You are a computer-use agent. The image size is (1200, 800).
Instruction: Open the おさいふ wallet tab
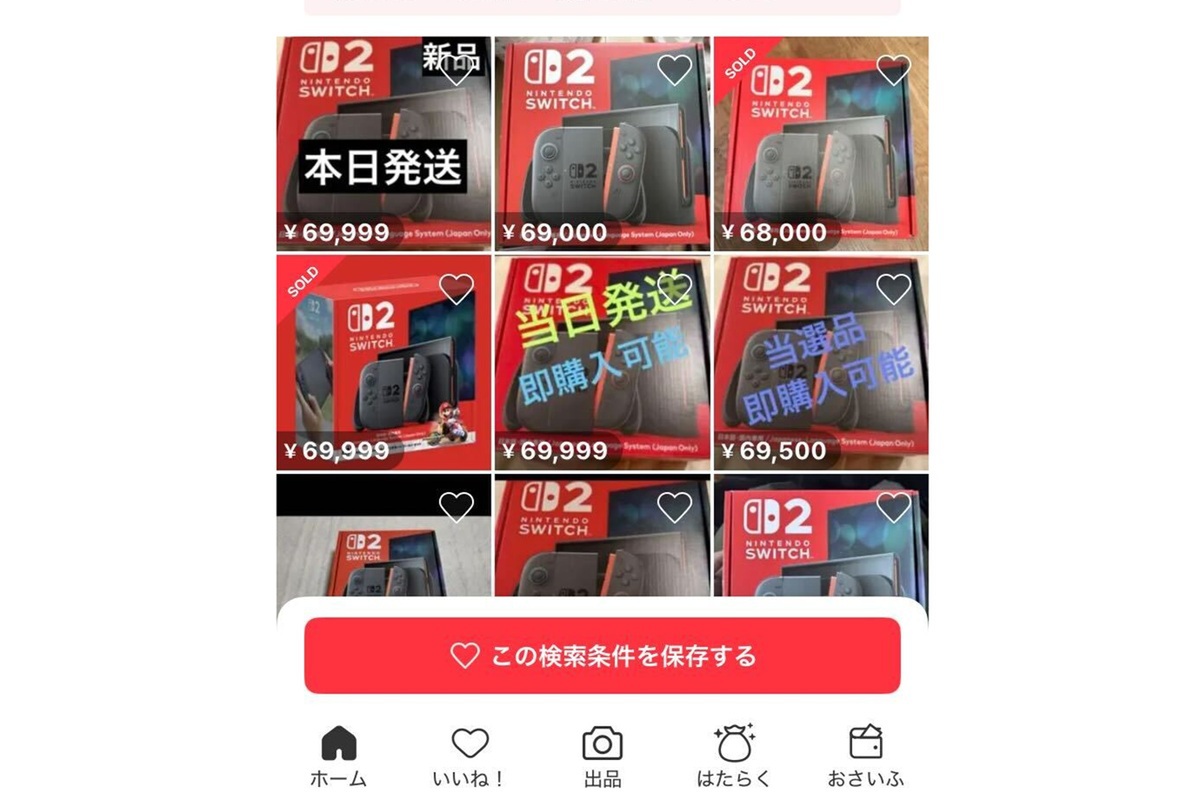(x=865, y=756)
